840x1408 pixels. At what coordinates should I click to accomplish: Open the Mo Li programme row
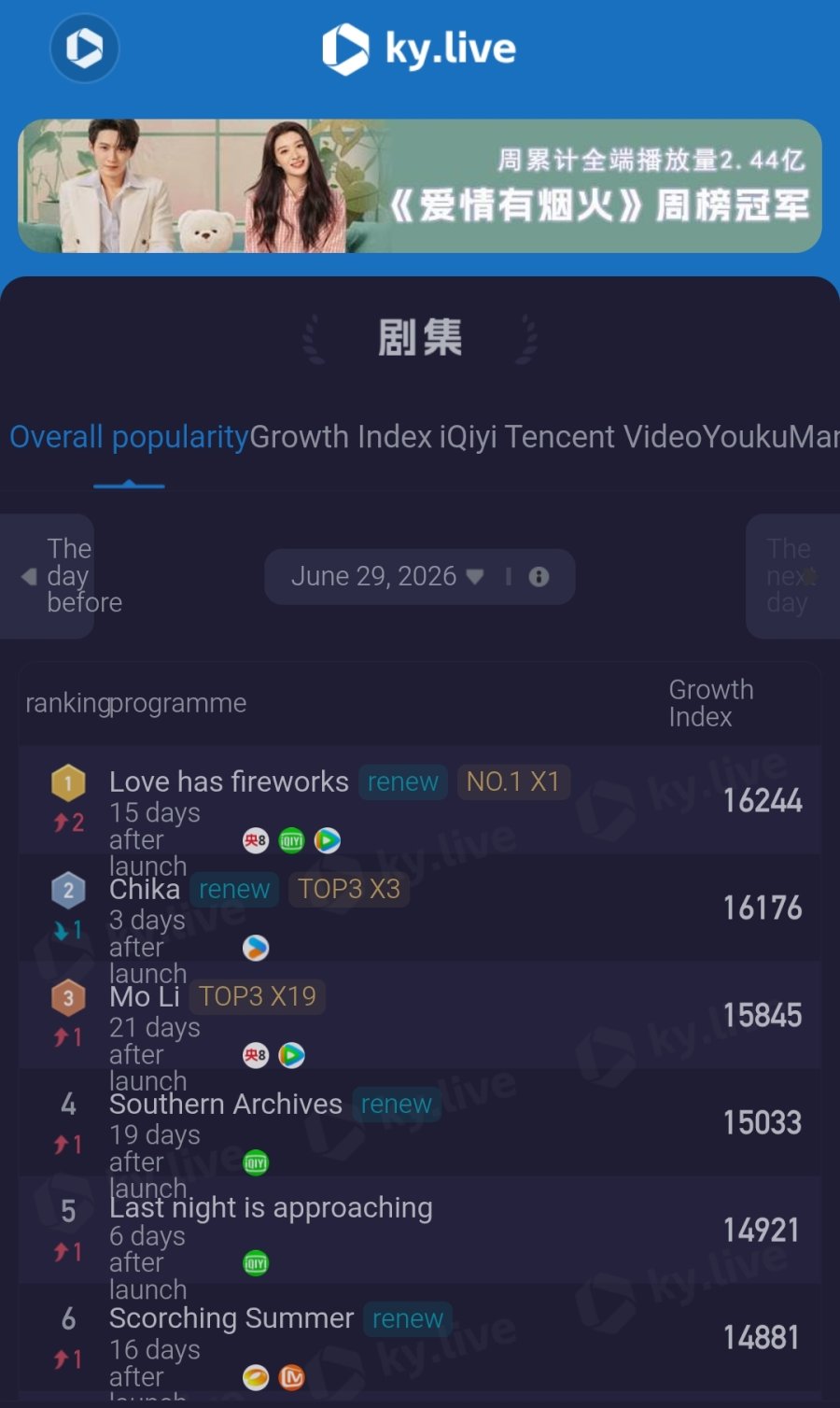(x=420, y=1015)
